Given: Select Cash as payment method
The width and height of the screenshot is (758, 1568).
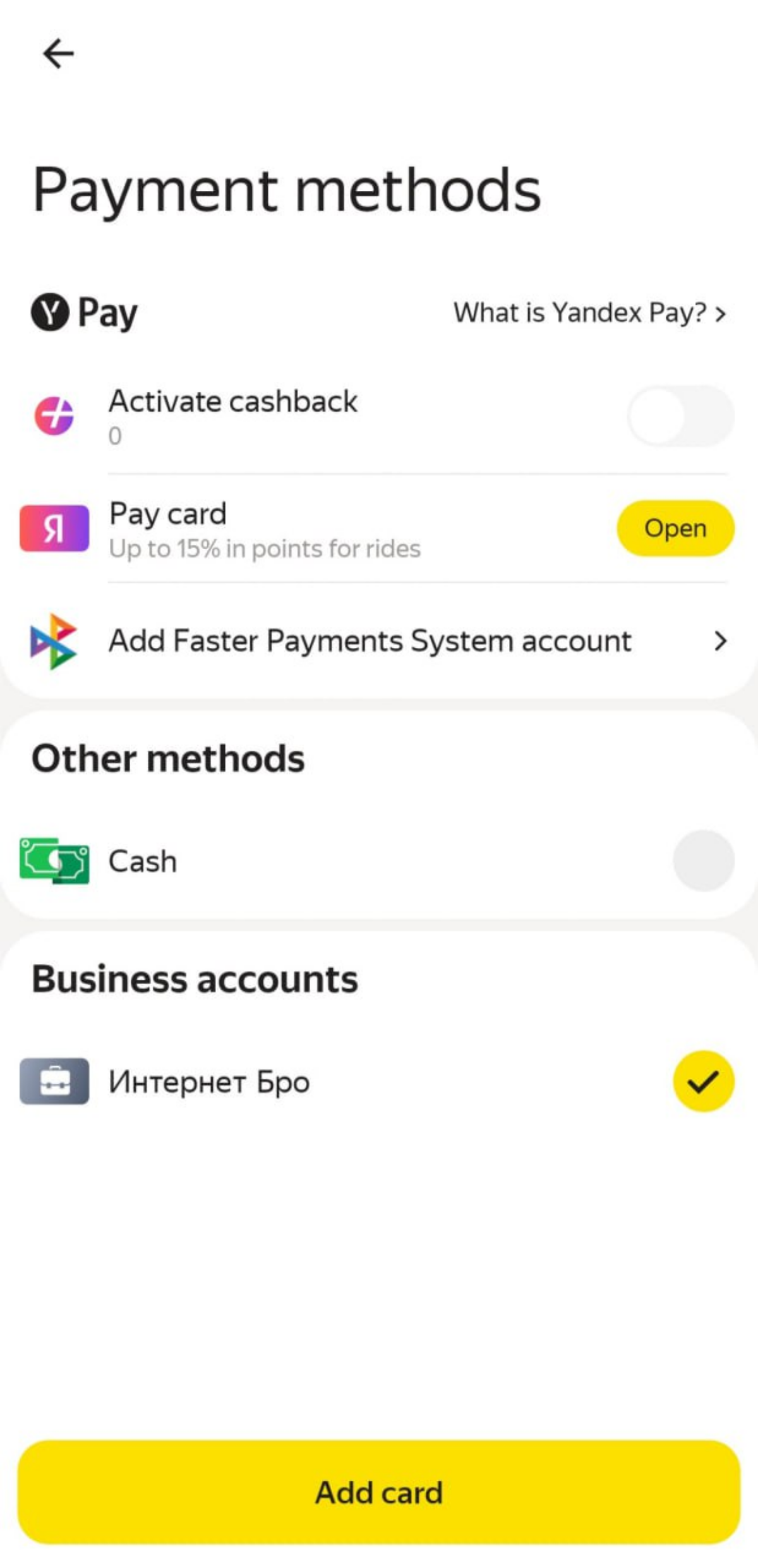Looking at the screenshot, I should (x=703, y=860).
